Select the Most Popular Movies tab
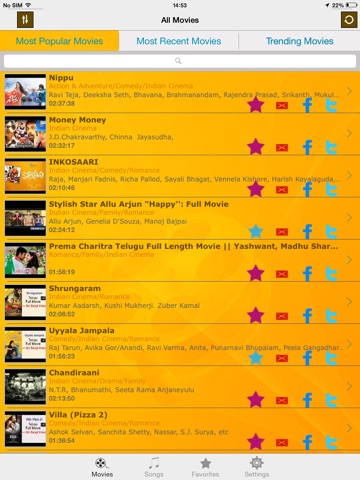360x480 pixels. [59, 41]
